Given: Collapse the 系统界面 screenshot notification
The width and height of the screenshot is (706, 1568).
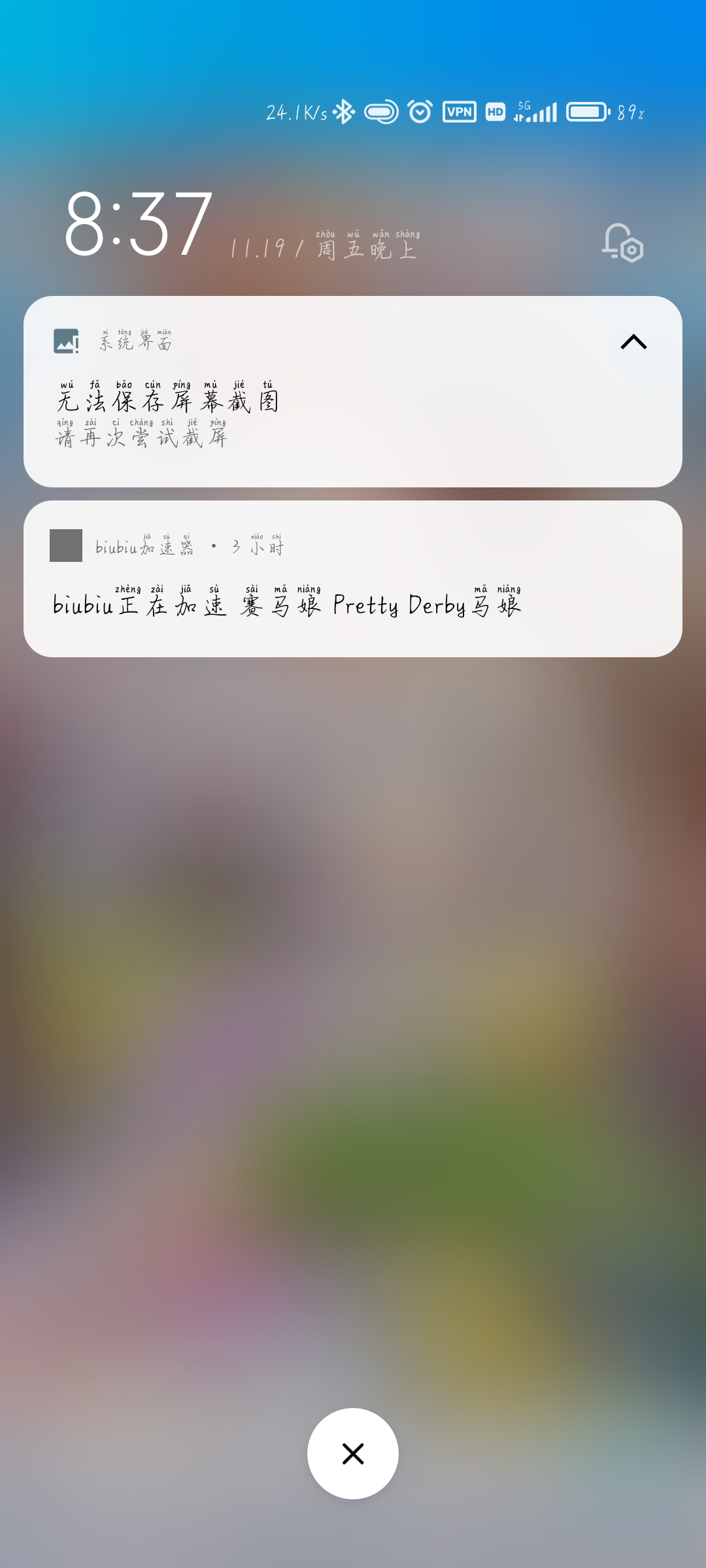Looking at the screenshot, I should pyautogui.click(x=633, y=342).
